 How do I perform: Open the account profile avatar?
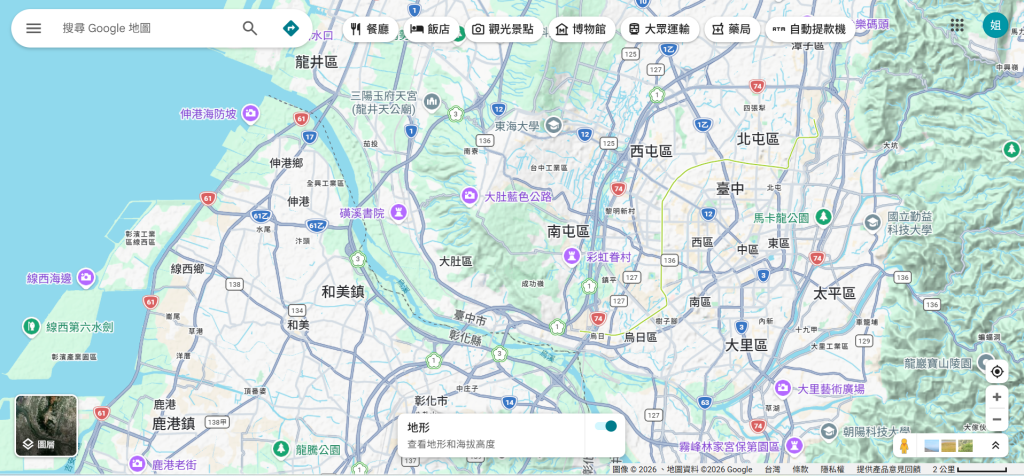(x=995, y=26)
